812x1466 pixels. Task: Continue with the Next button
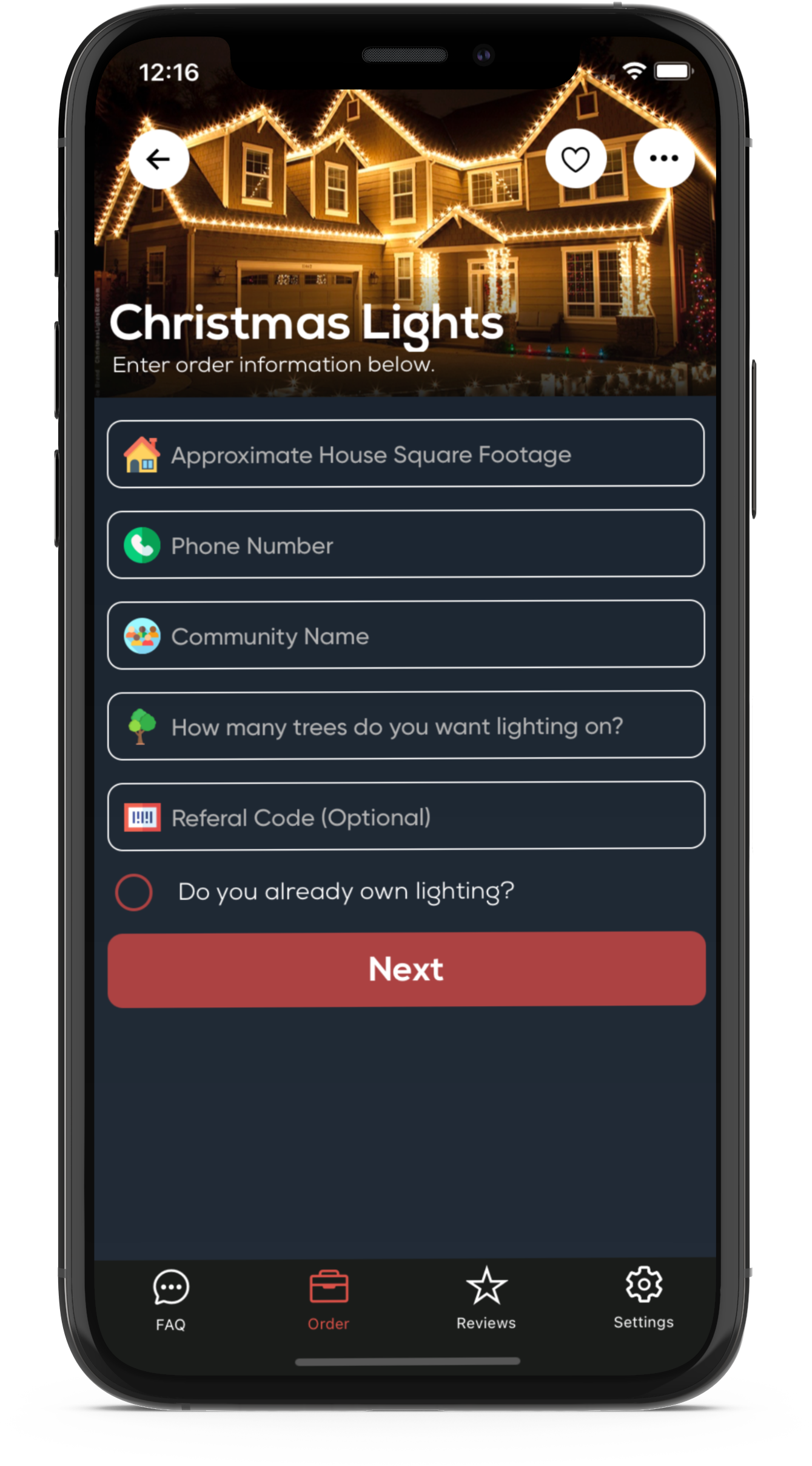tap(406, 969)
